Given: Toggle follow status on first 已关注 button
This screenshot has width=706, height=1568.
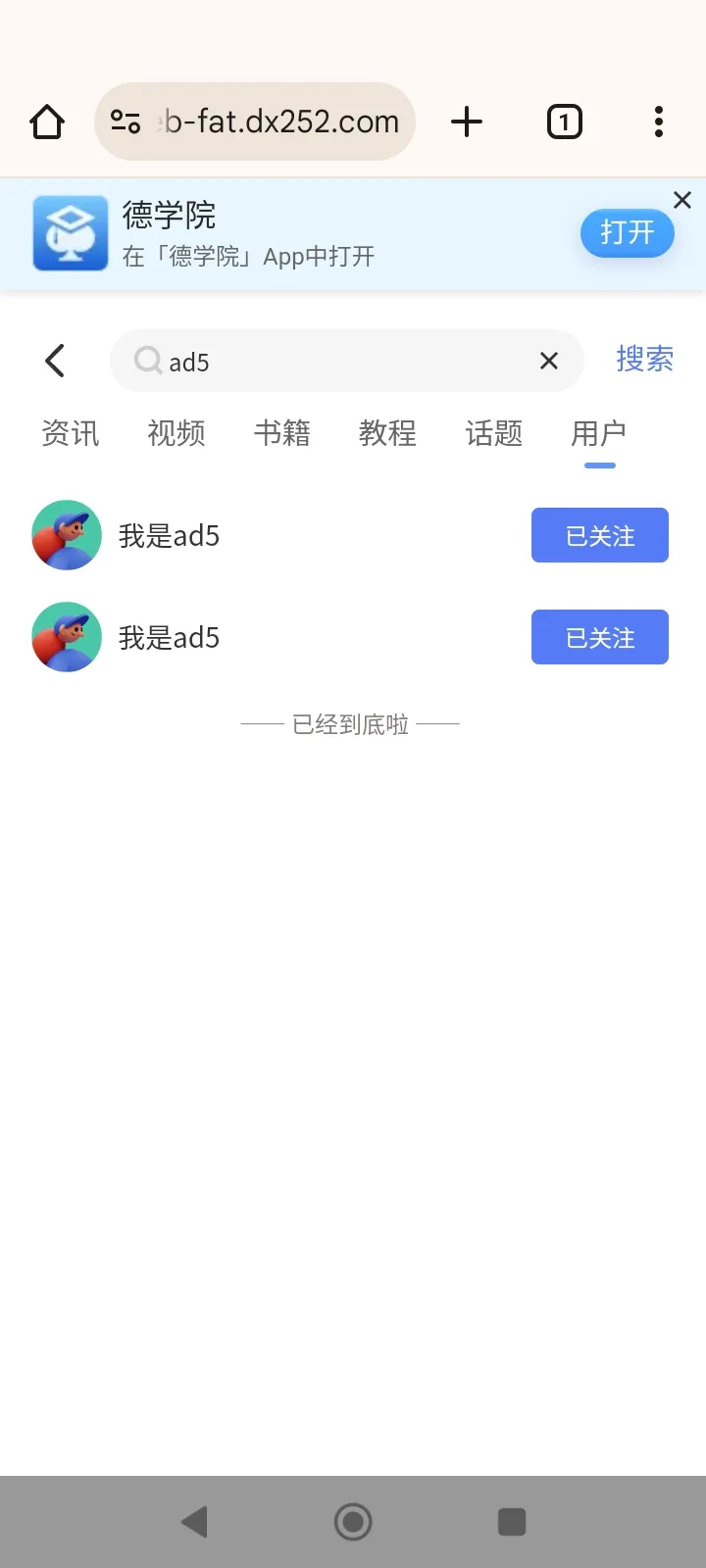Looking at the screenshot, I should click(x=599, y=535).
